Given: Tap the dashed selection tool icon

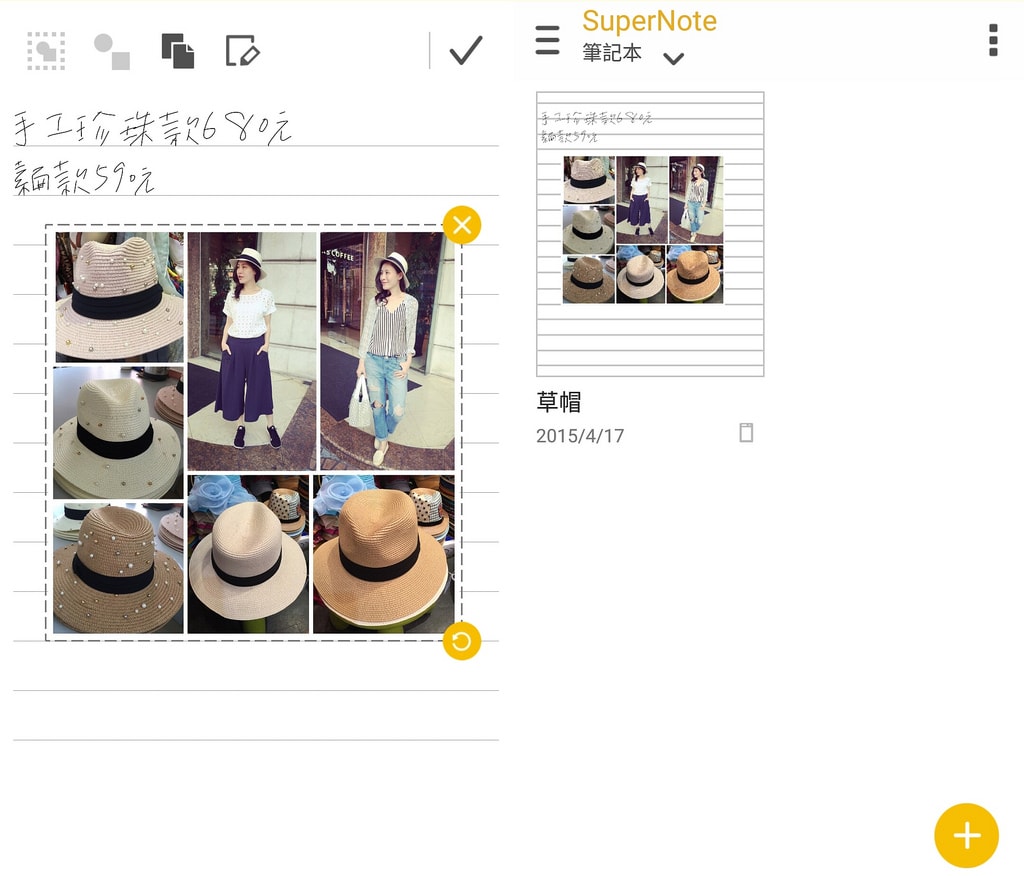Looking at the screenshot, I should coord(46,50).
